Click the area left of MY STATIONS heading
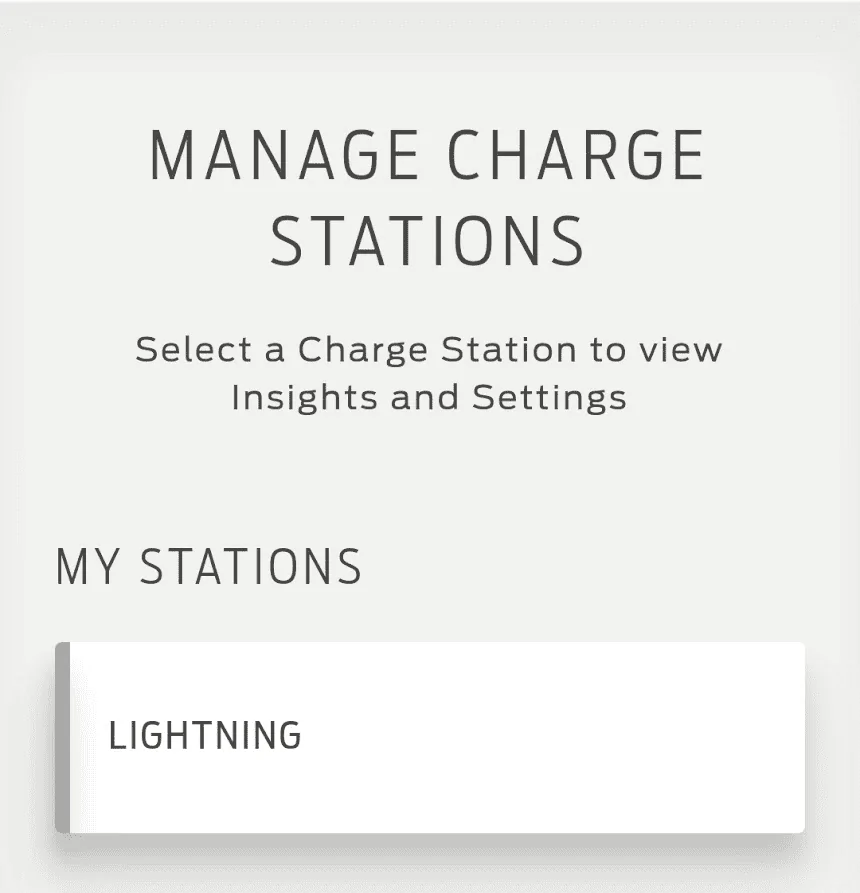Image resolution: width=860 pixels, height=893 pixels. (30, 566)
